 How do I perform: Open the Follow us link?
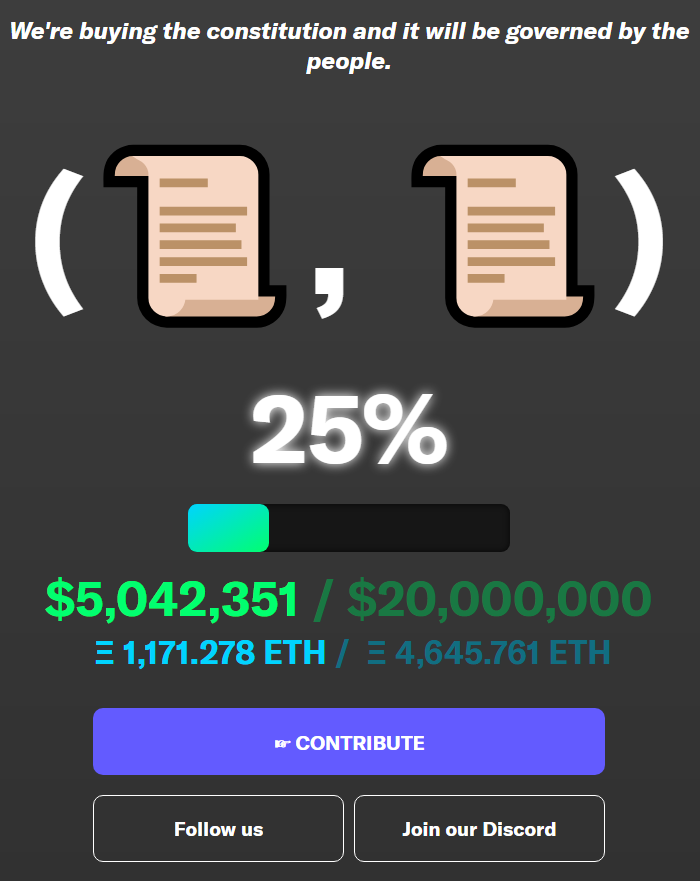point(218,828)
